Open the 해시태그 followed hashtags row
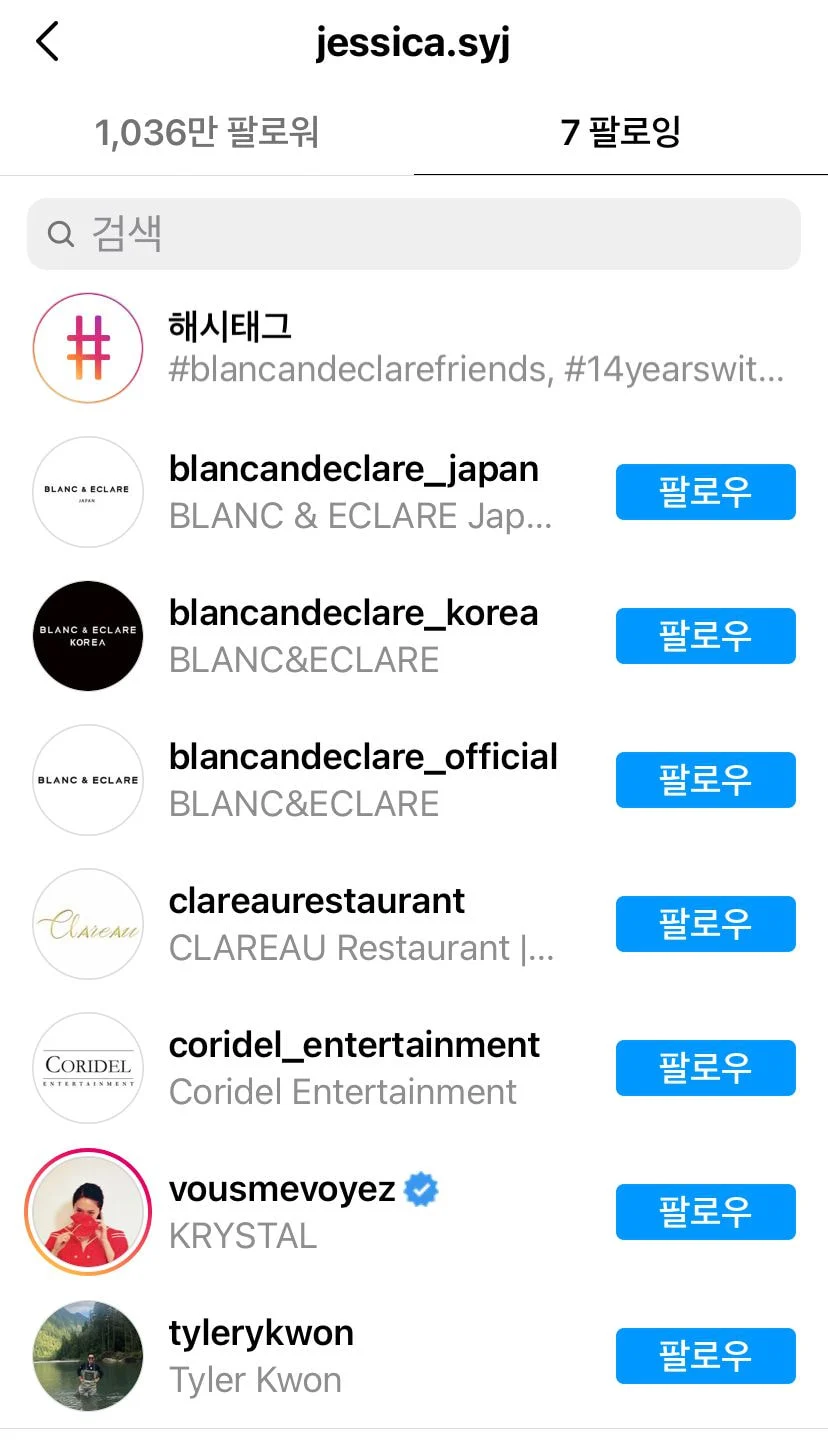The height and width of the screenshot is (1446, 828). (413, 348)
